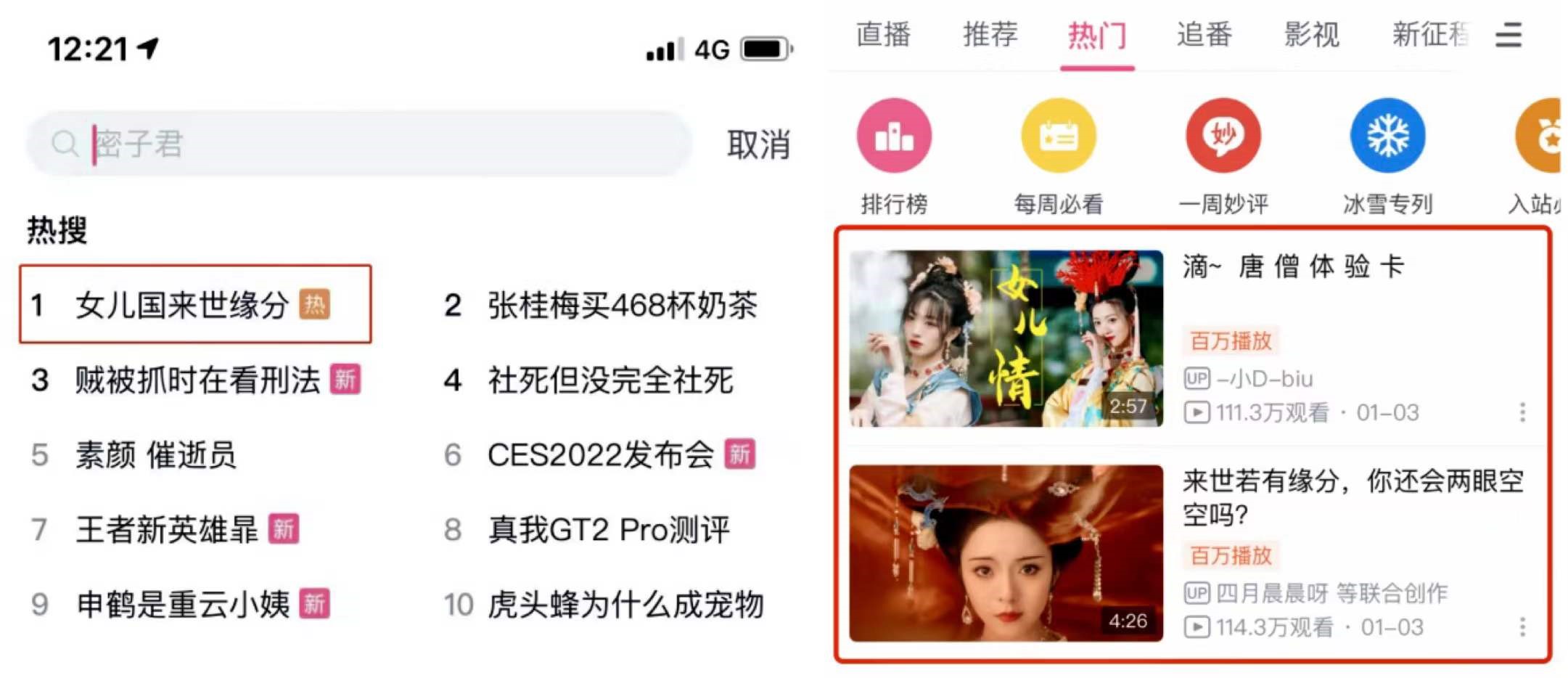Screen dimensions: 1568x678
Task: Select hot search CES2022发布会
Action: tap(601, 455)
